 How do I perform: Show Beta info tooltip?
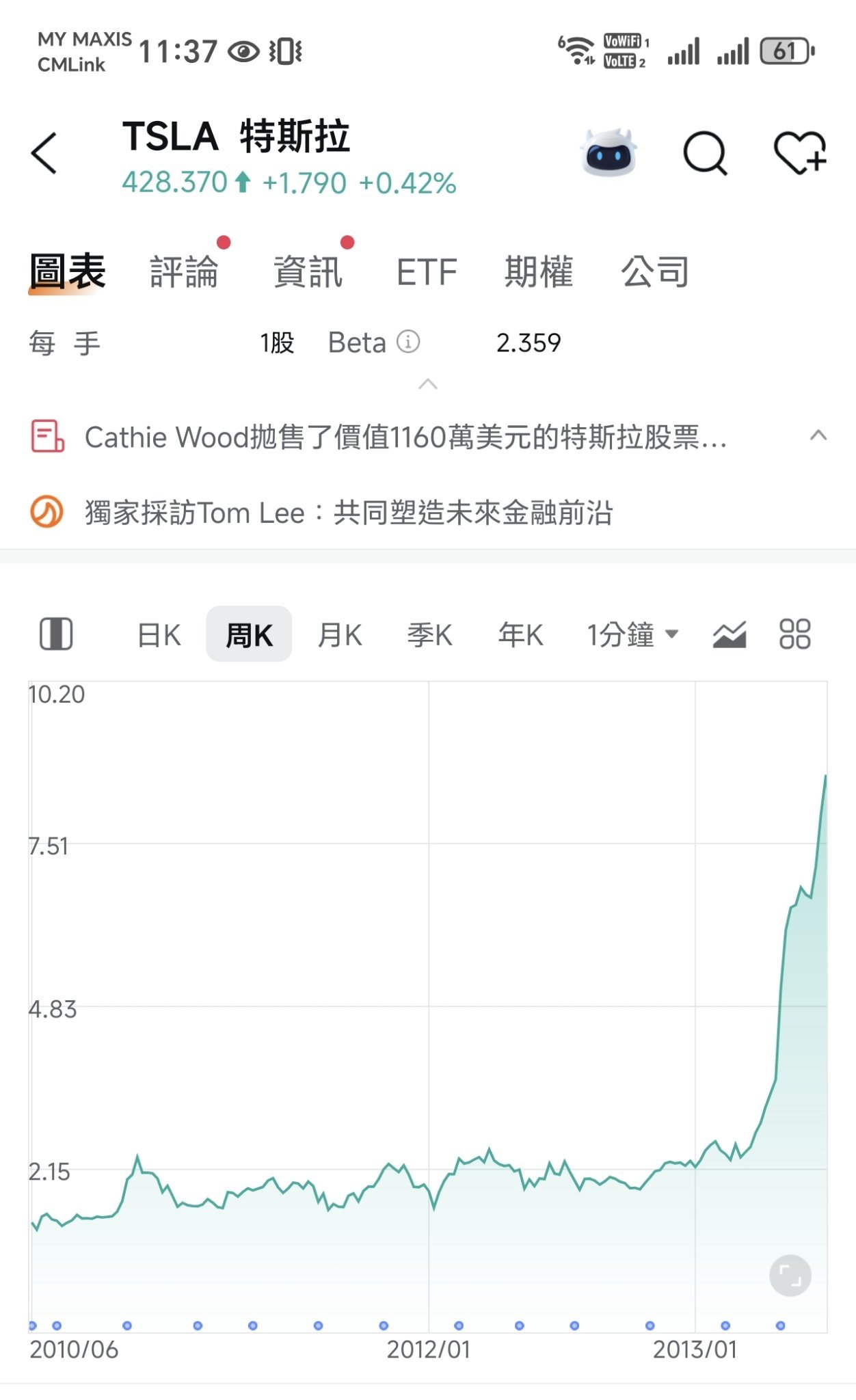coord(408,341)
